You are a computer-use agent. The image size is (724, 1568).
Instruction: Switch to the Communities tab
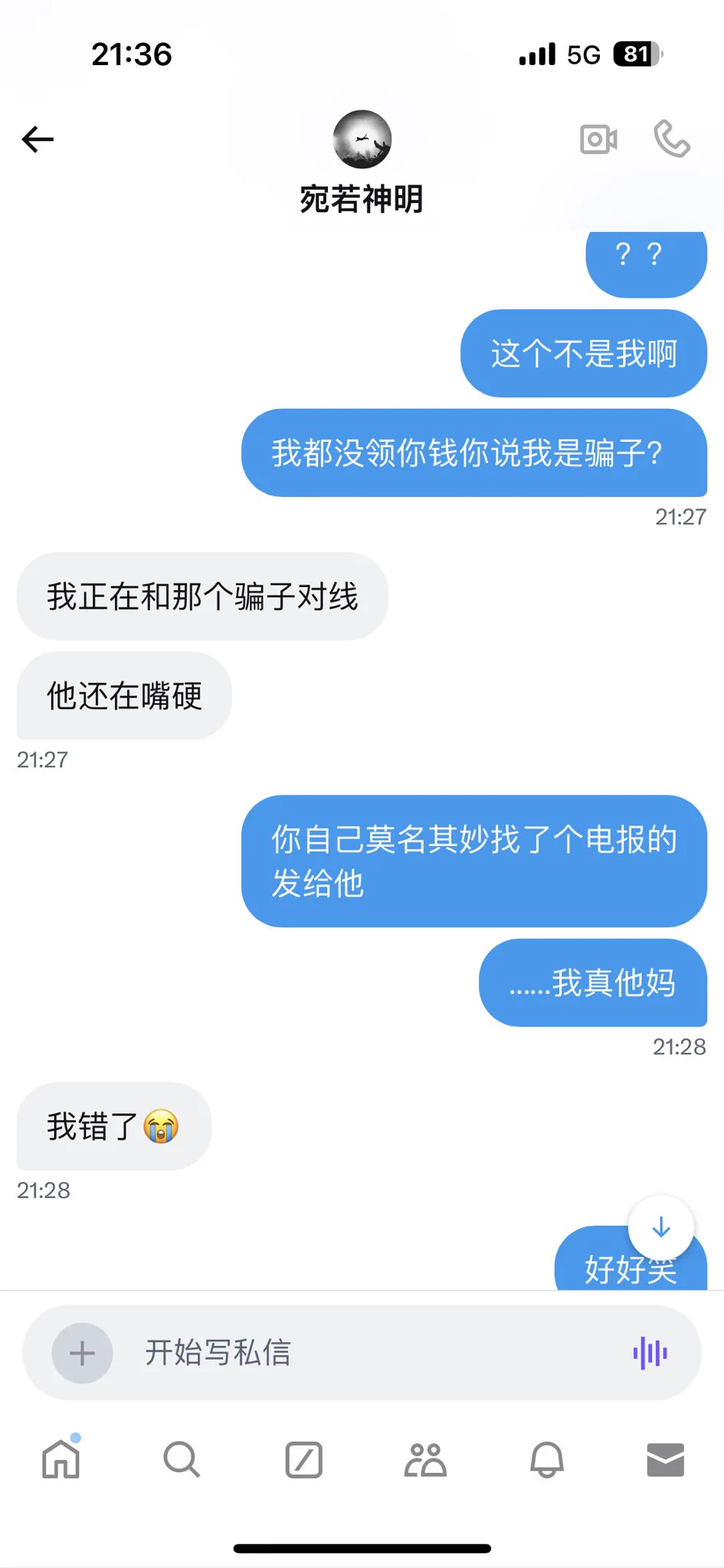(425, 1459)
